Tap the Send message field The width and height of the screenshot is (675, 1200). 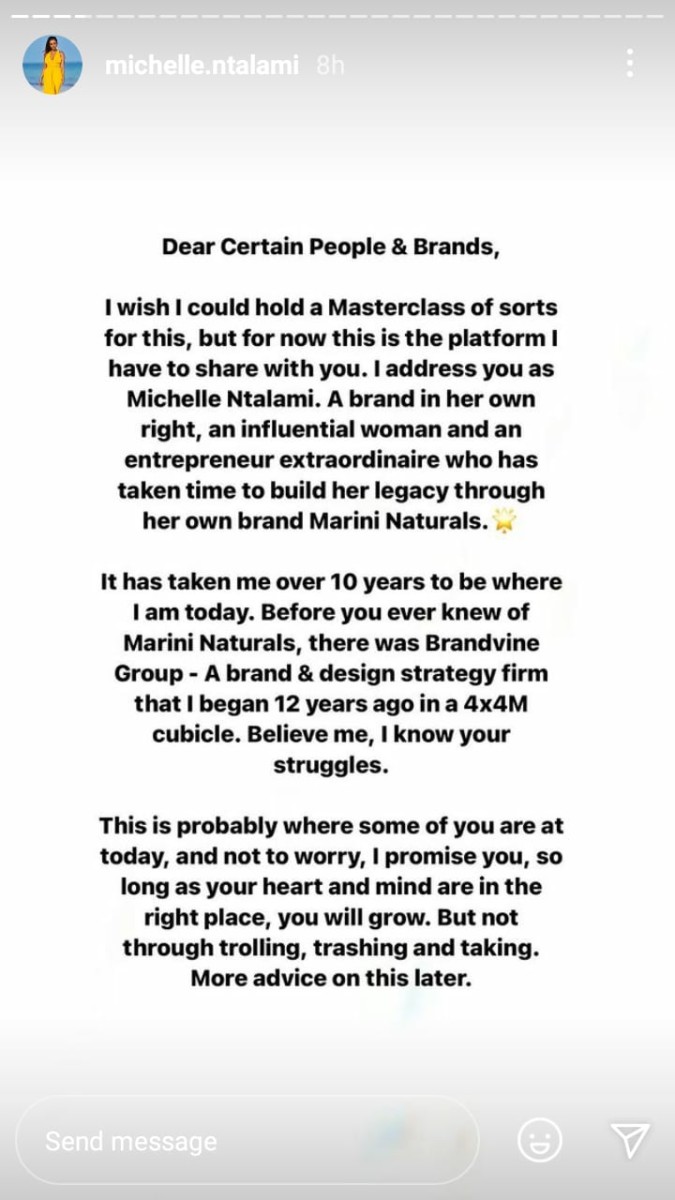(248, 1140)
